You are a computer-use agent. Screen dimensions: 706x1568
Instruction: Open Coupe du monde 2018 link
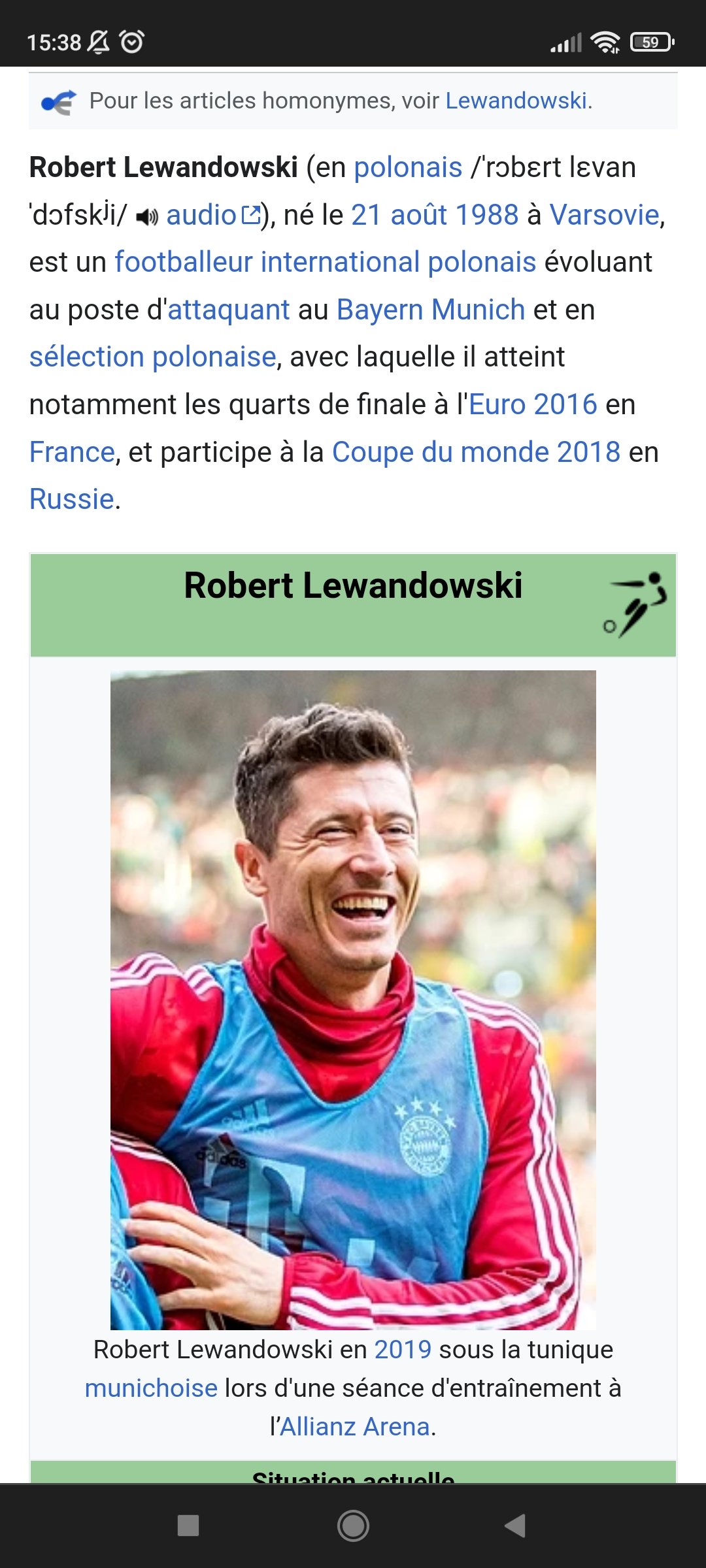click(x=476, y=452)
